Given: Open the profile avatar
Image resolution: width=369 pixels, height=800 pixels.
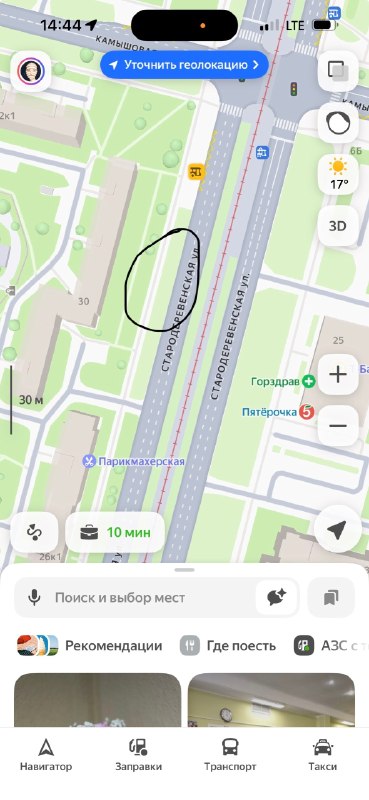Looking at the screenshot, I should [31, 71].
